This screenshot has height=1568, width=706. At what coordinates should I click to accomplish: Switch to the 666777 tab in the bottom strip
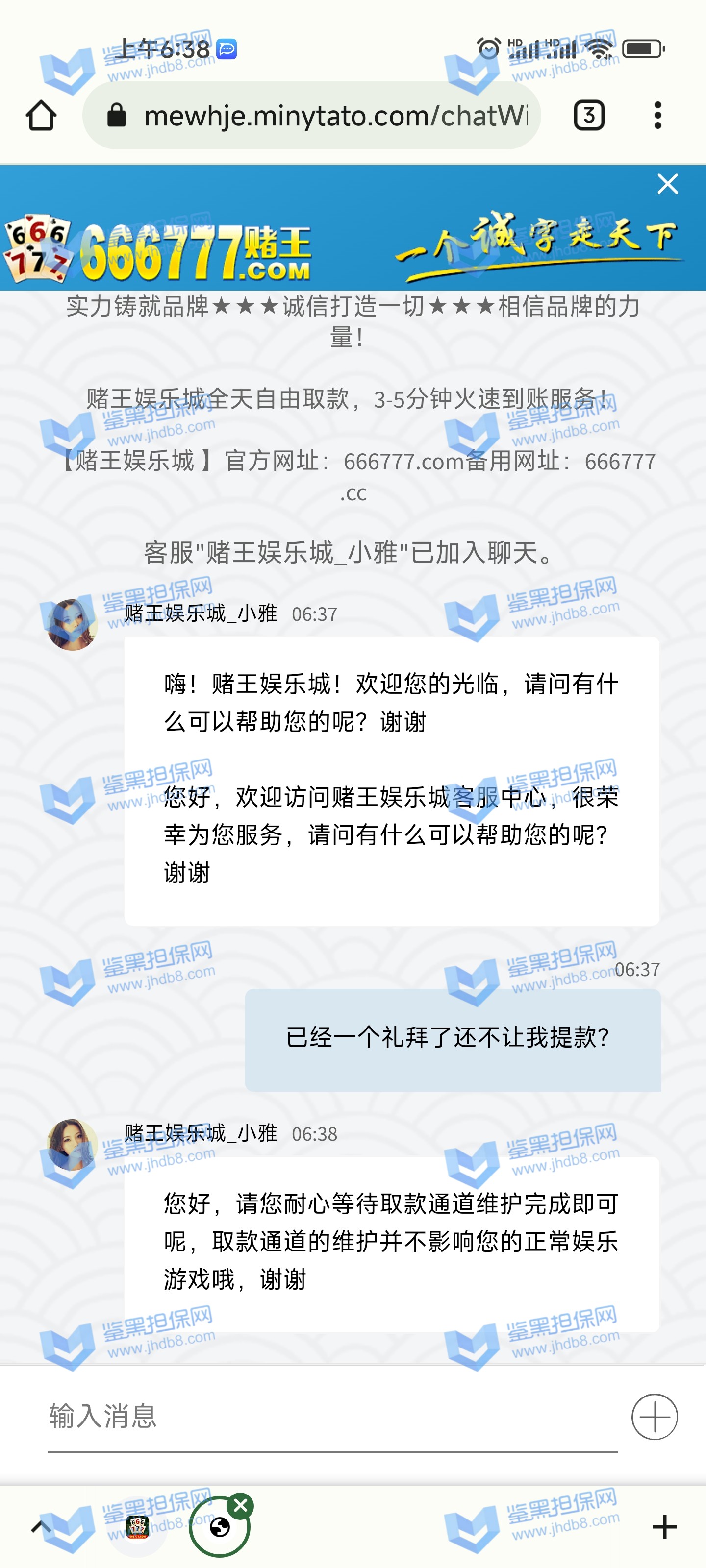coord(138,1527)
